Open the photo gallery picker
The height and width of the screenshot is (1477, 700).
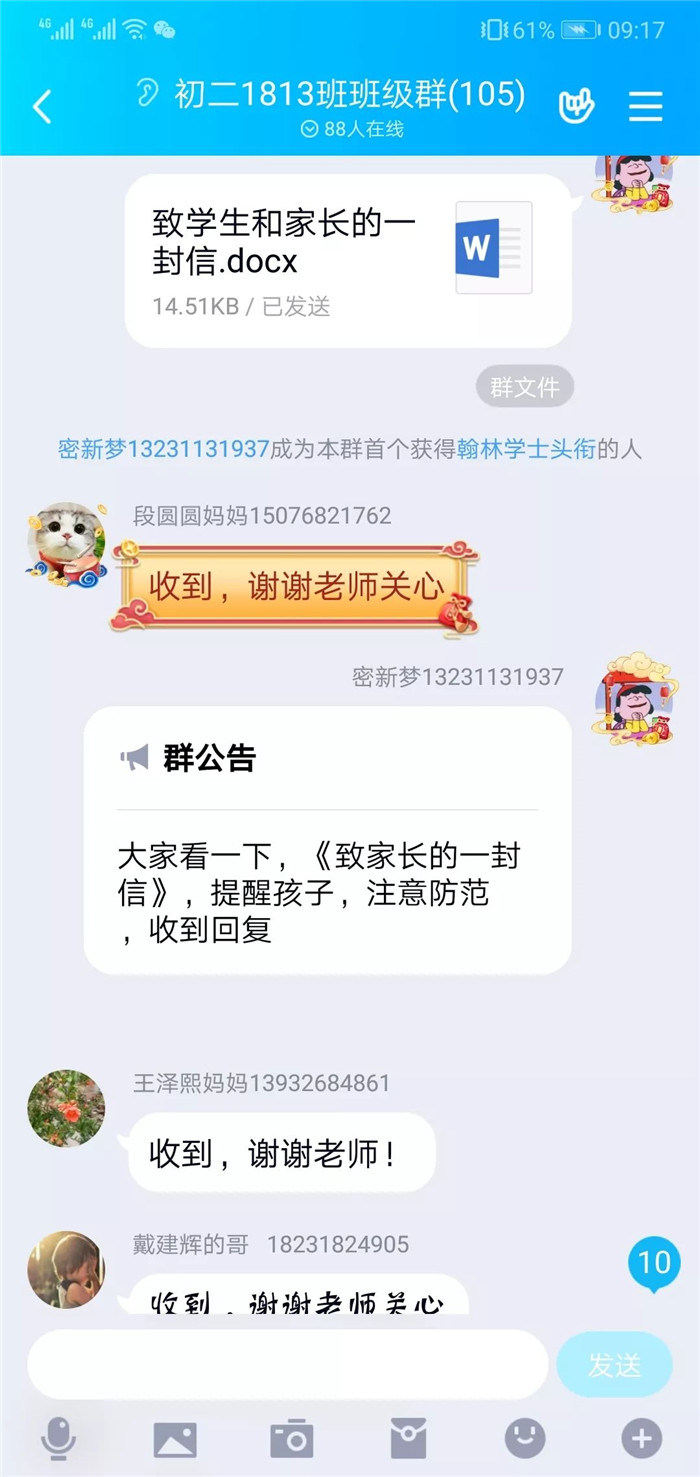click(175, 1440)
